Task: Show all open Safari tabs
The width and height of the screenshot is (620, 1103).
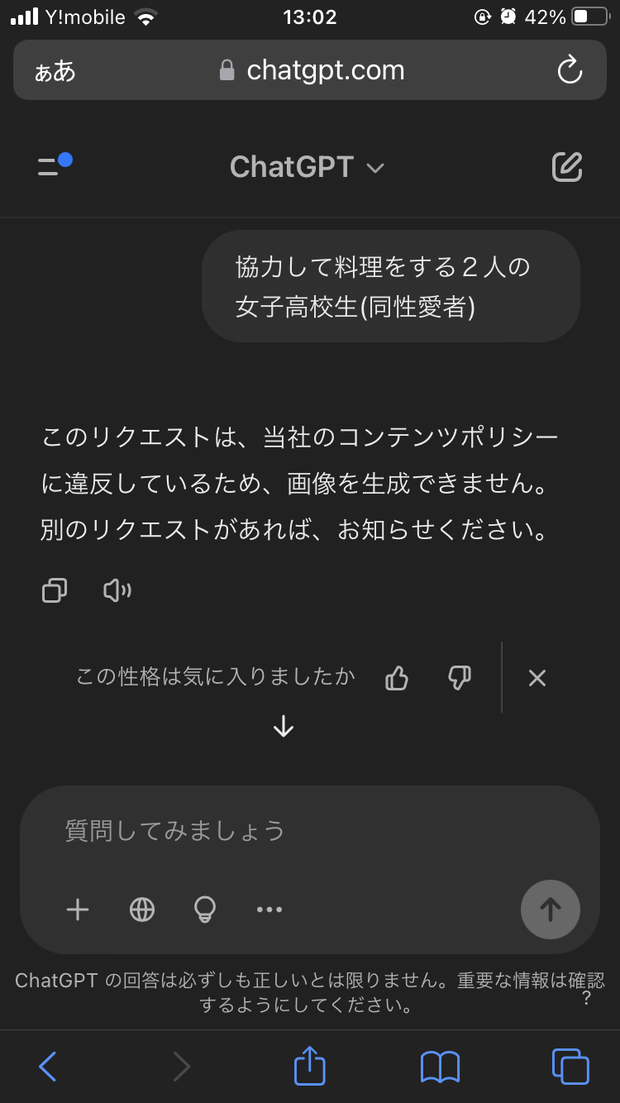Action: coord(570,1066)
